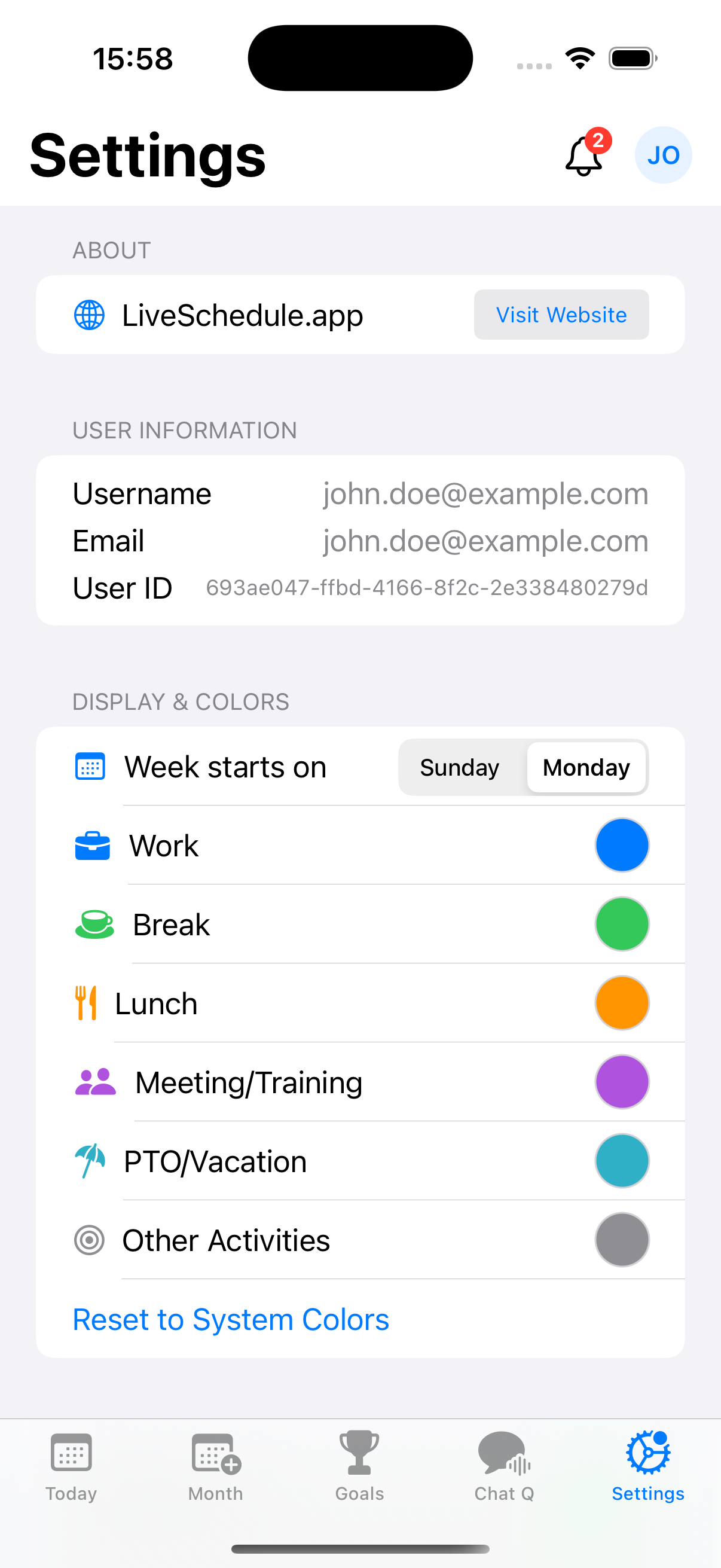This screenshot has width=721, height=1568.
Task: Open the Month tab
Action: click(x=215, y=1467)
